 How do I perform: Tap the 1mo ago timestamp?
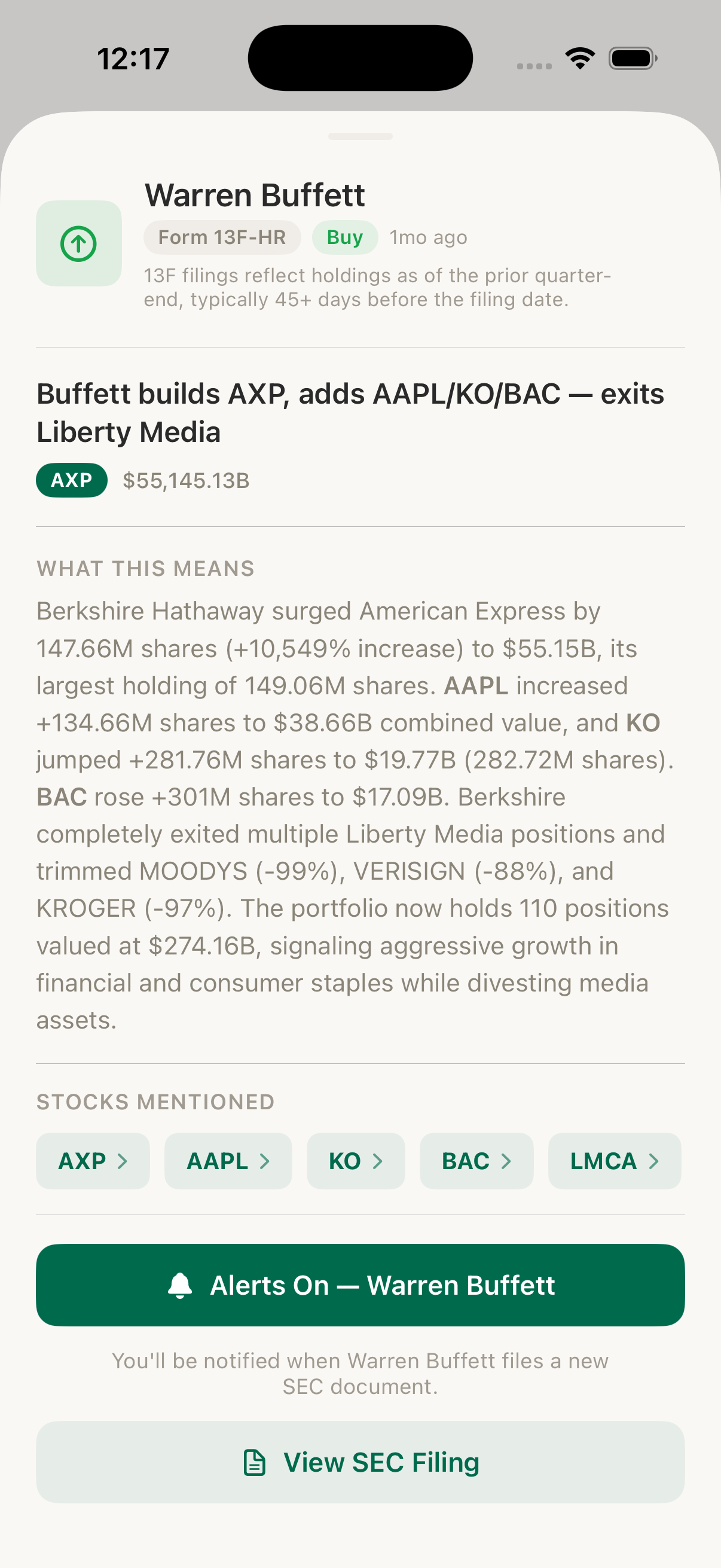(427, 237)
